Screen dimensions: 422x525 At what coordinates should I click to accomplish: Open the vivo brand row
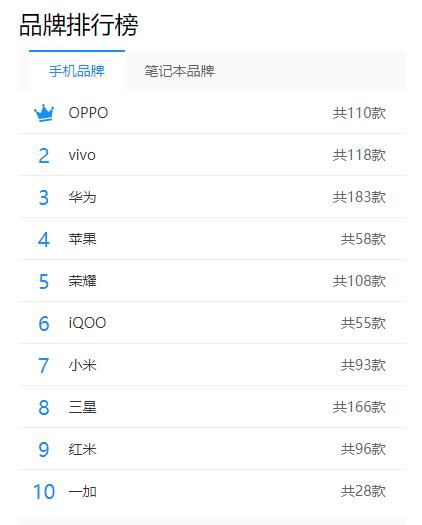point(212,155)
